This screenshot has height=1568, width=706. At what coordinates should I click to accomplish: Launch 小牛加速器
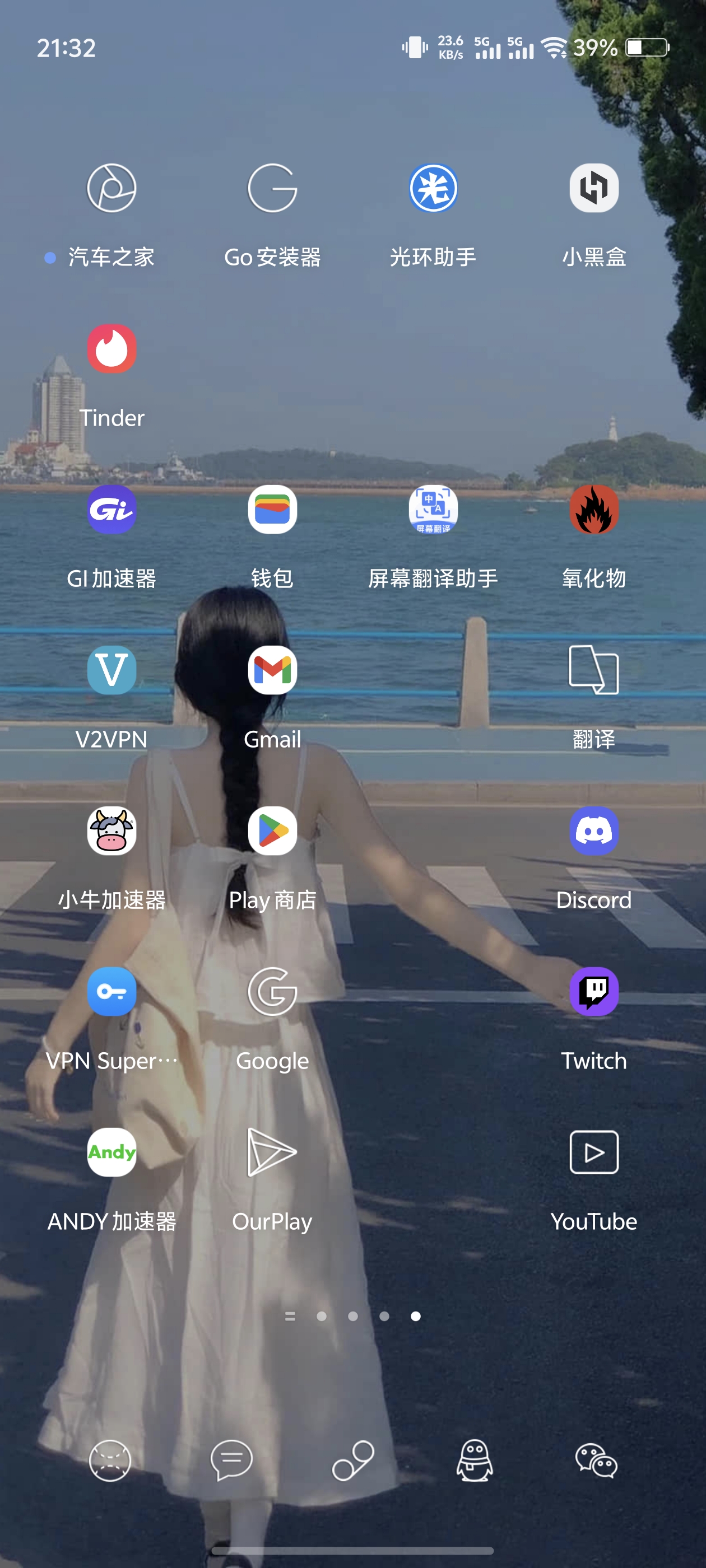112,832
